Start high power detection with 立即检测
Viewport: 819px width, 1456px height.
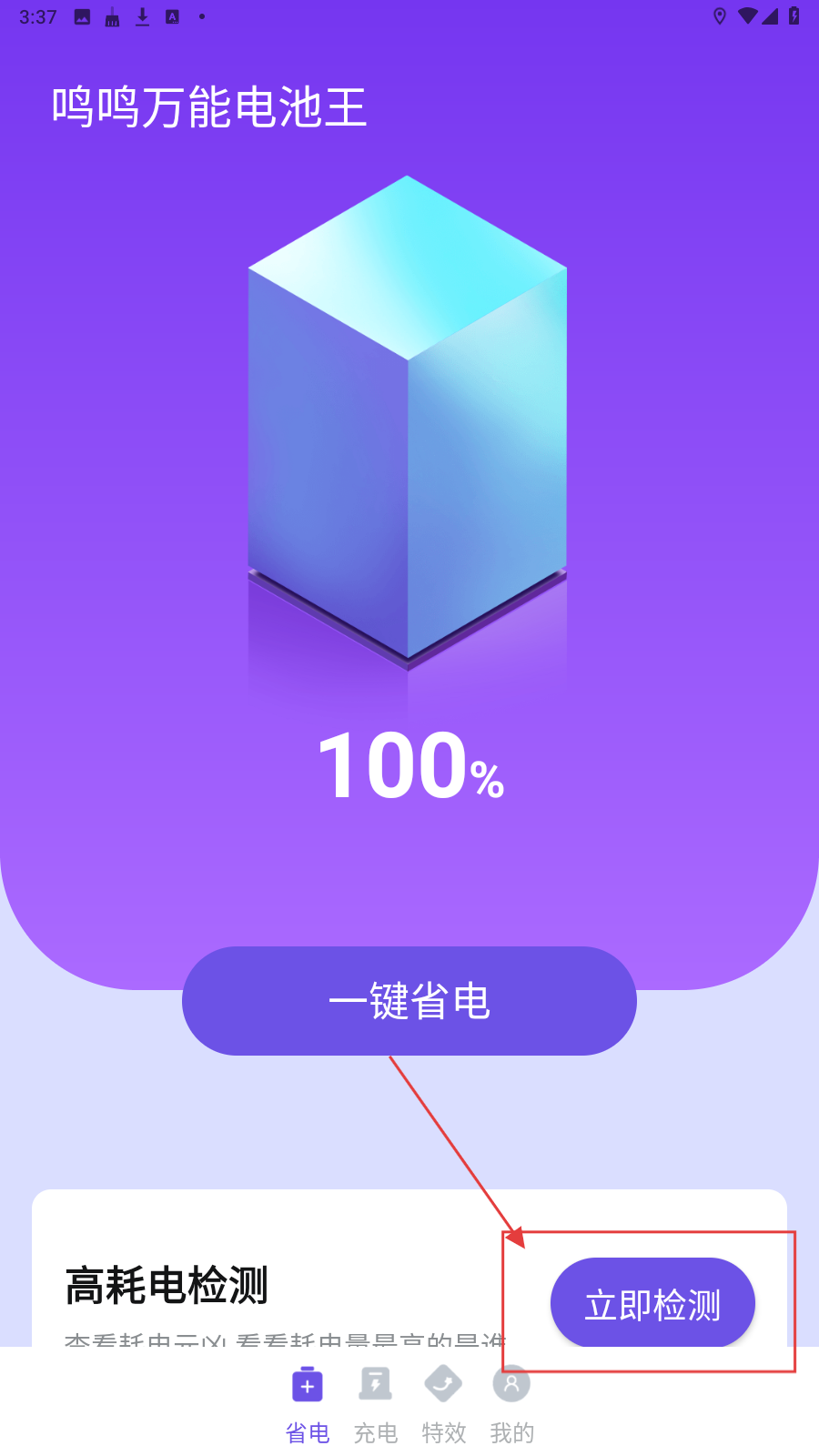pos(652,1303)
